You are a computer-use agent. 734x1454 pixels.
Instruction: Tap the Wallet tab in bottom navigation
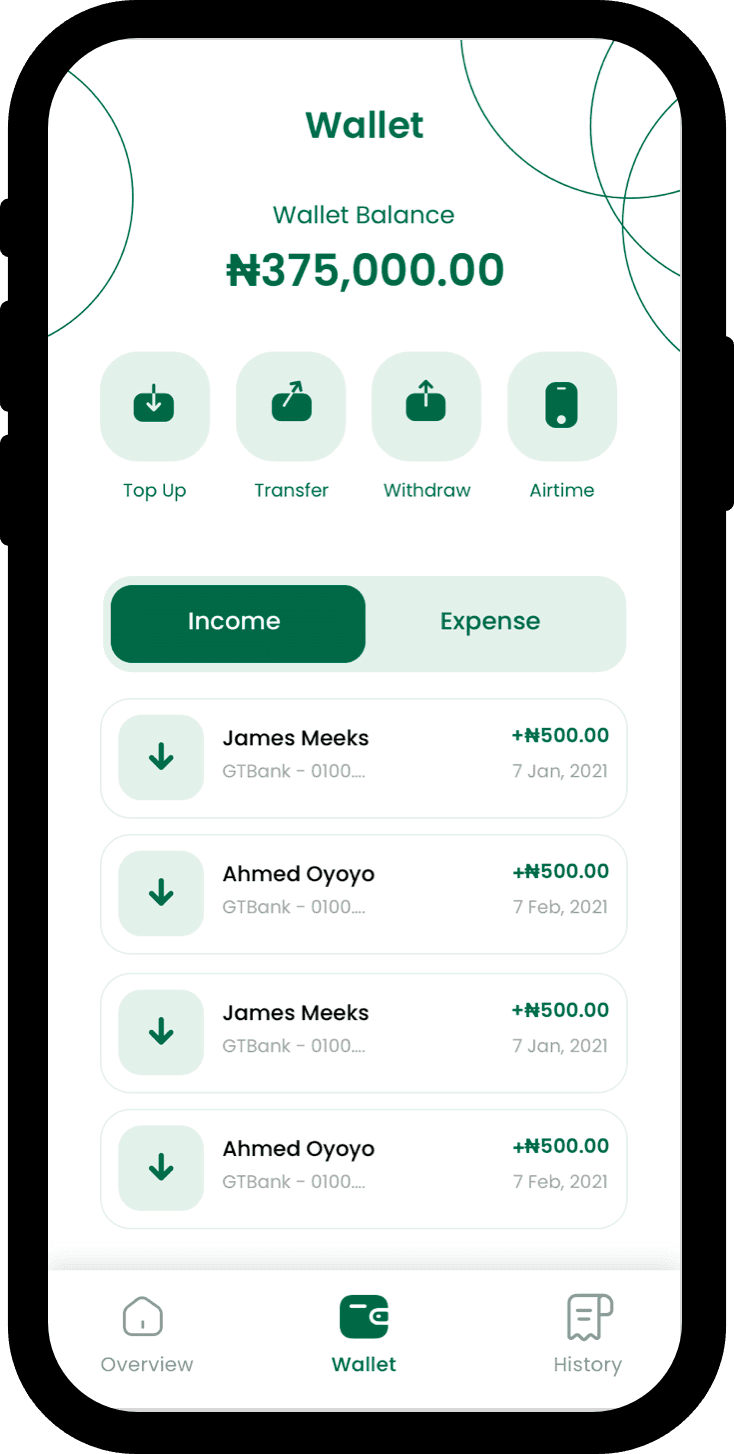pyautogui.click(x=364, y=1335)
